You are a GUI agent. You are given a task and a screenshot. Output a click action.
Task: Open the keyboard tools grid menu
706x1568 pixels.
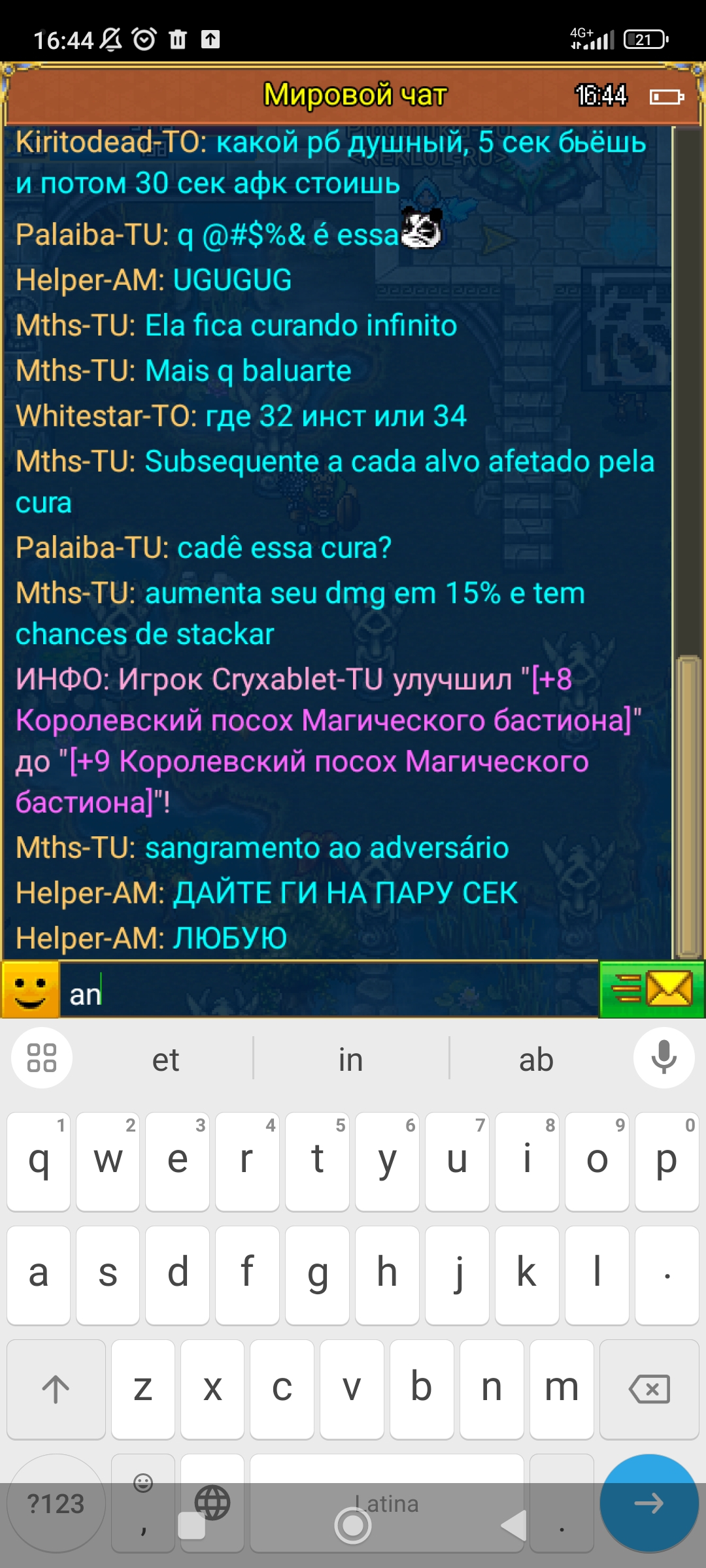[42, 1058]
